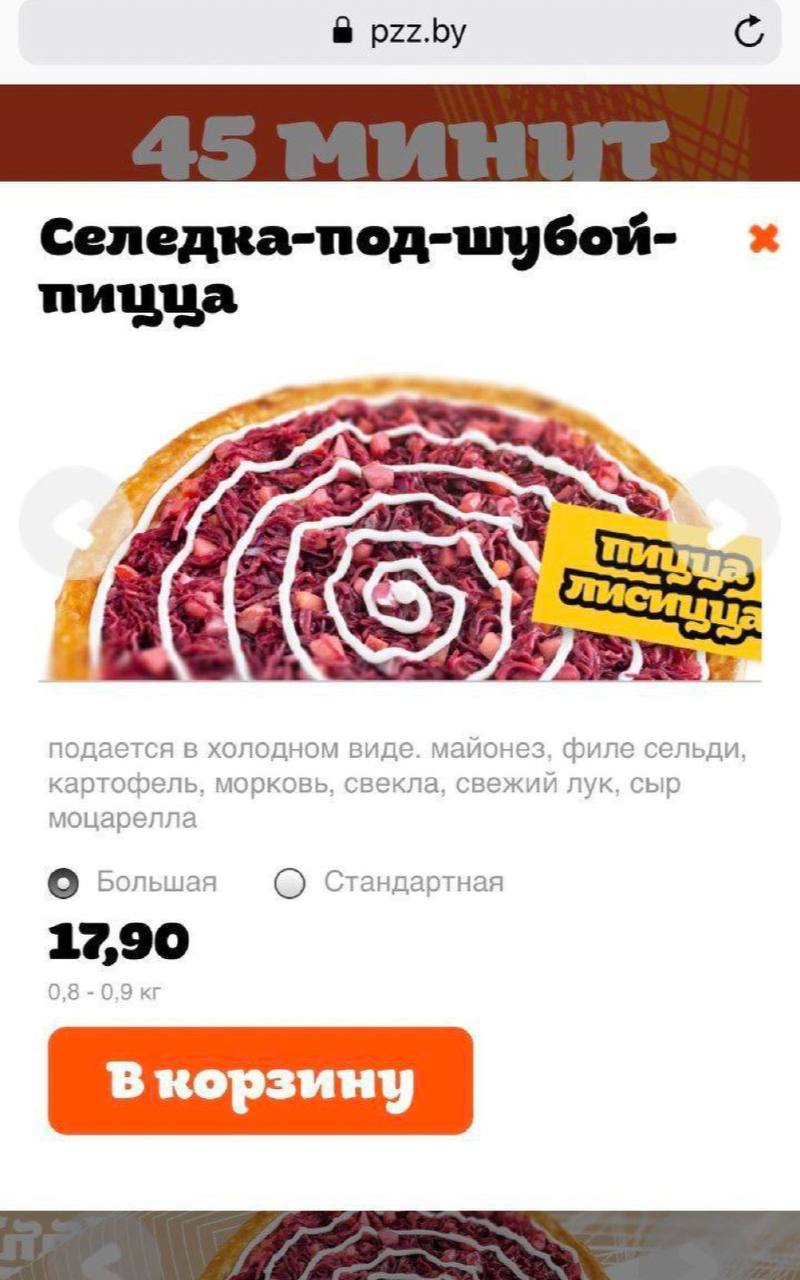Image resolution: width=800 pixels, height=1280 pixels.
Task: Add pizza with В корзину button
Action: [260, 1081]
